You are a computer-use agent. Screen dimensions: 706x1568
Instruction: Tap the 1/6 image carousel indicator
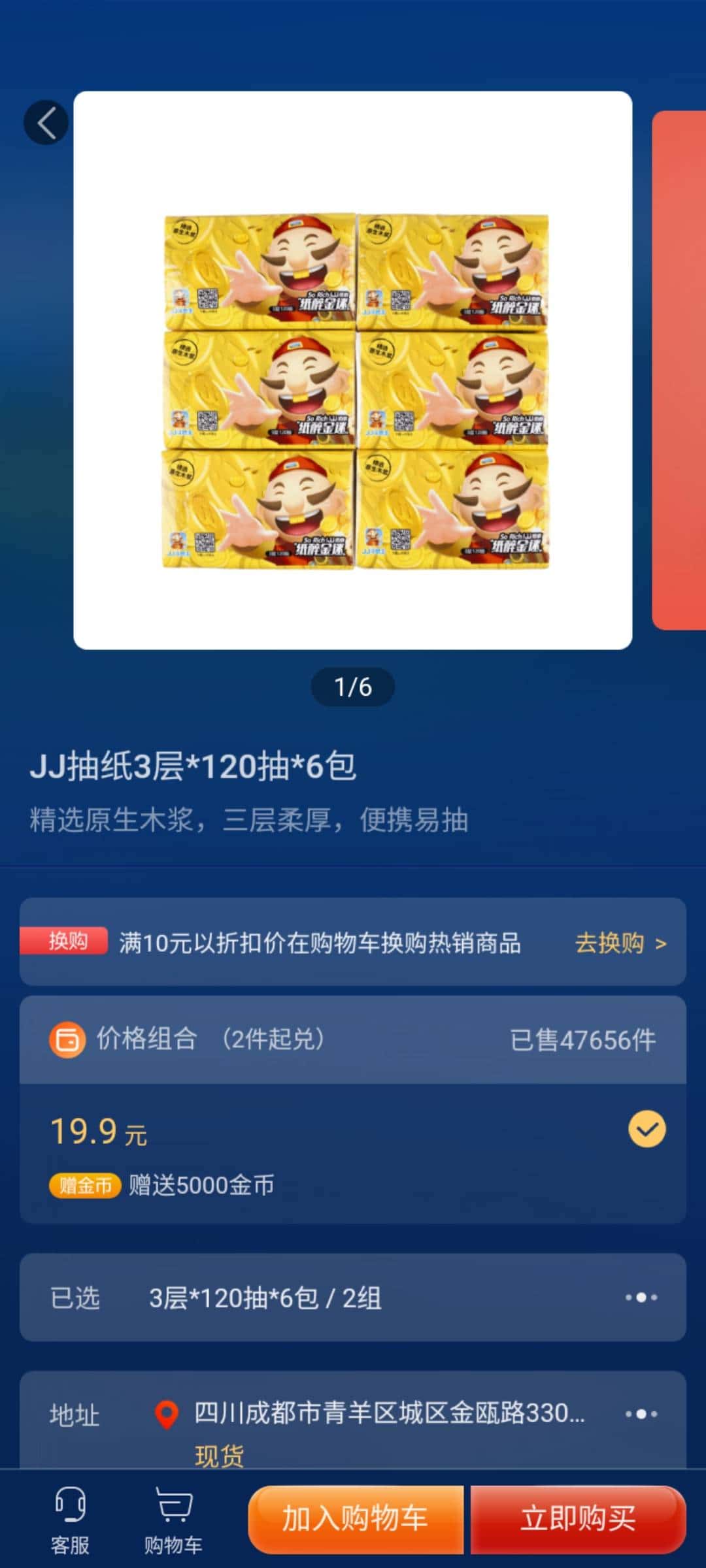(353, 688)
